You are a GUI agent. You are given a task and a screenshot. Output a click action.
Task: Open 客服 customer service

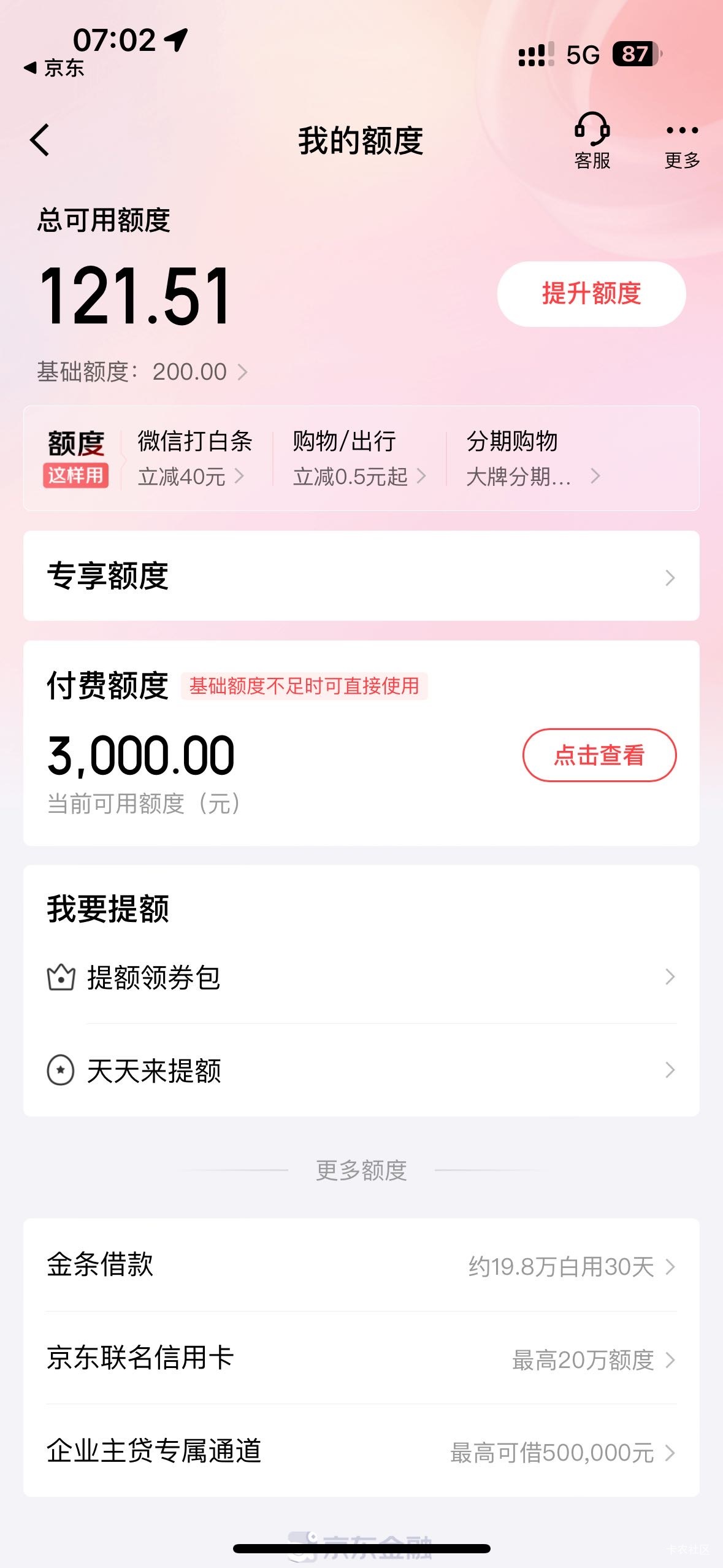[x=592, y=140]
